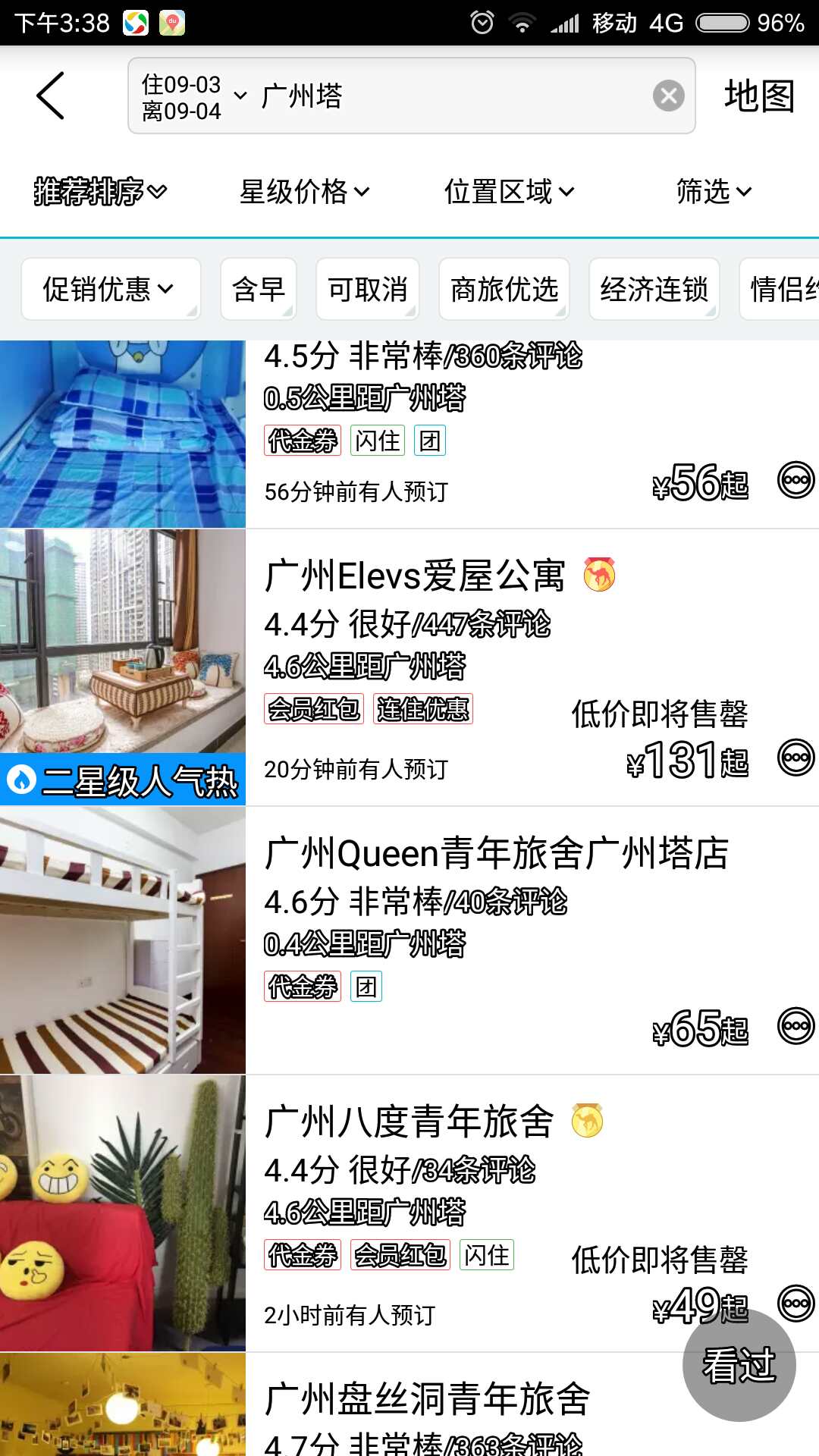Open the 筛选 filter options
Screen dimensions: 819x1456
(713, 191)
